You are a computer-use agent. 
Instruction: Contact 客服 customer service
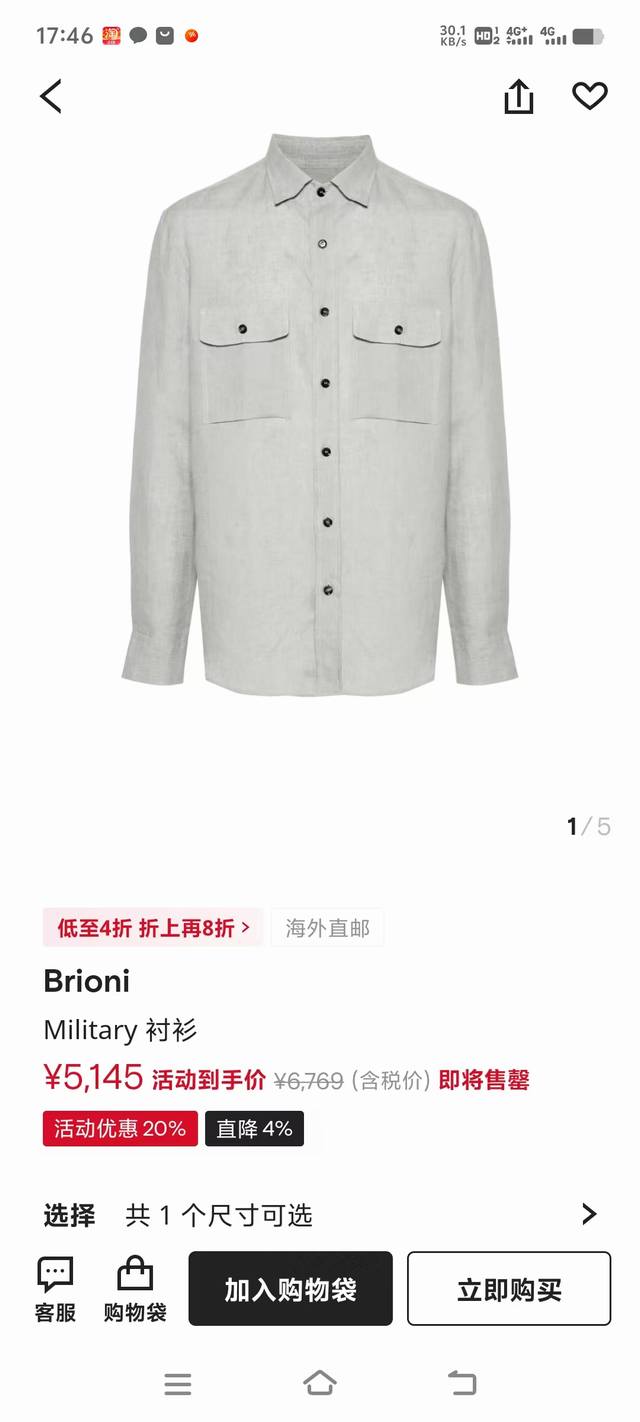pos(55,1289)
